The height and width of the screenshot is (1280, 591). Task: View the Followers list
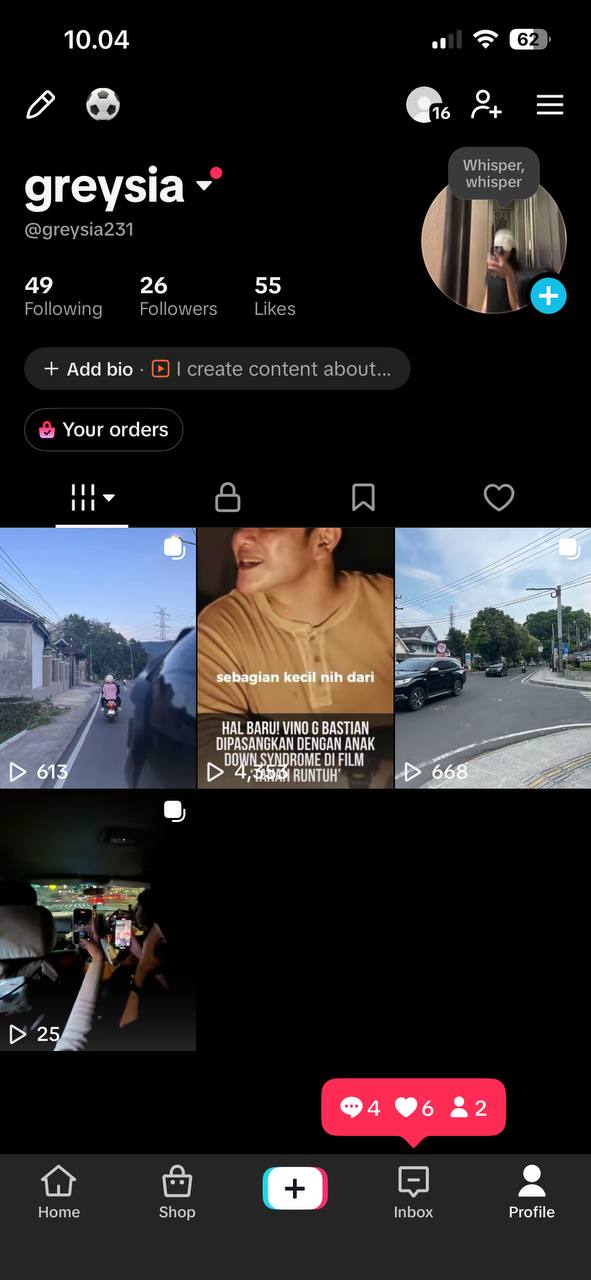click(x=178, y=297)
